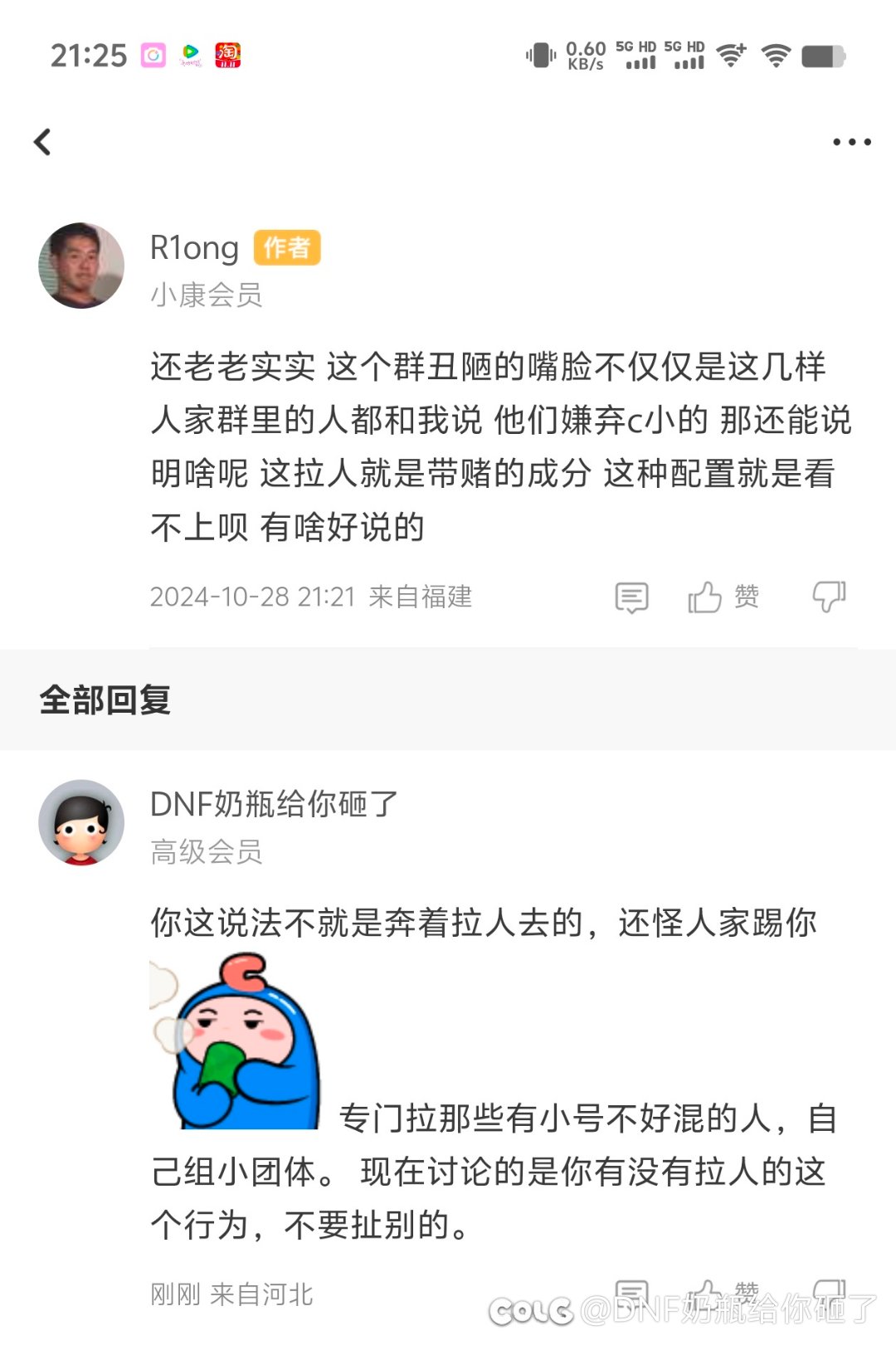Viewport: 896px width, 1345px height.
Task: Open R1ong's profile avatar
Action: (81, 266)
